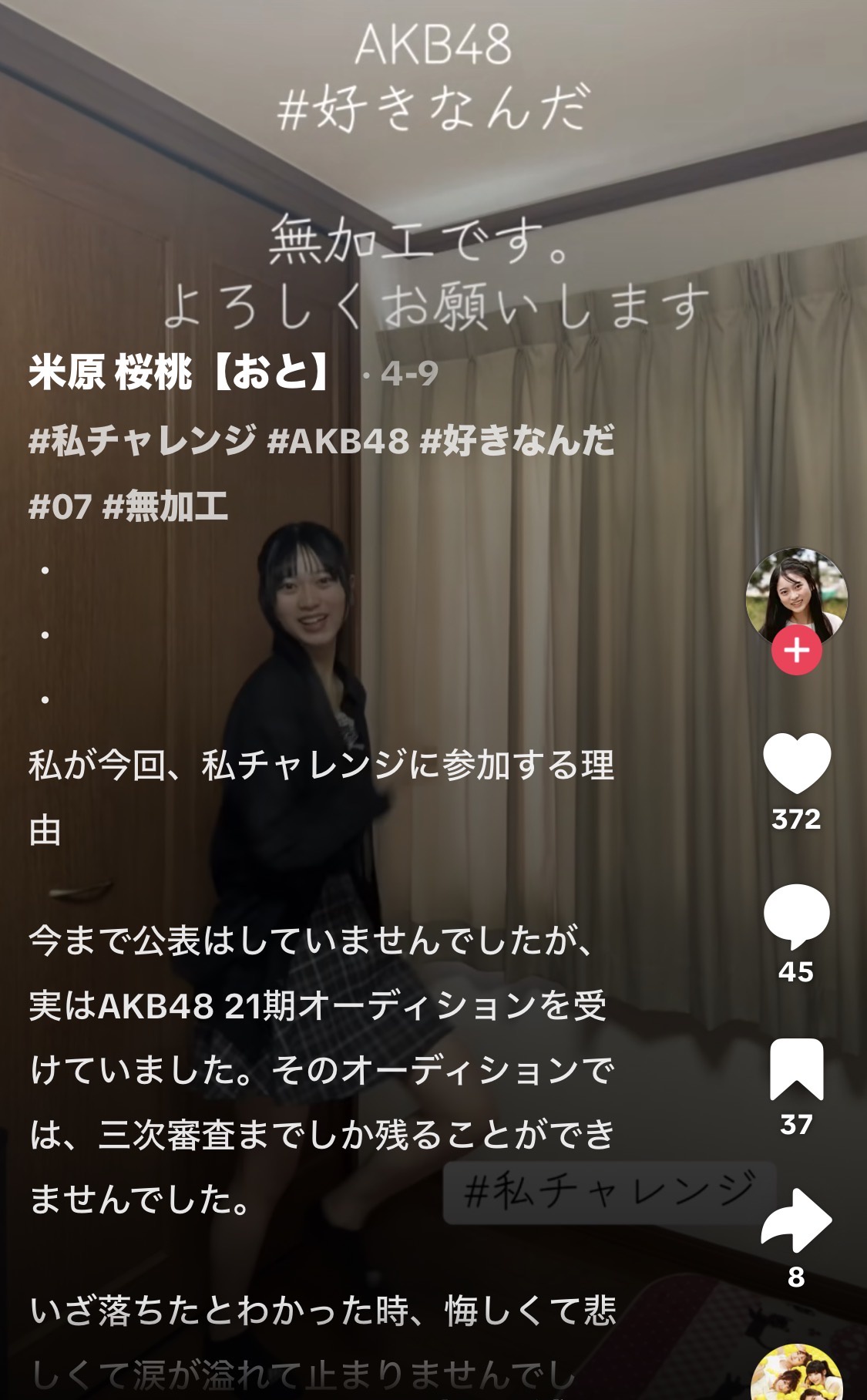The image size is (867, 1400).
Task: Open the #好きなんだ hashtag in caption
Action: click(518, 441)
